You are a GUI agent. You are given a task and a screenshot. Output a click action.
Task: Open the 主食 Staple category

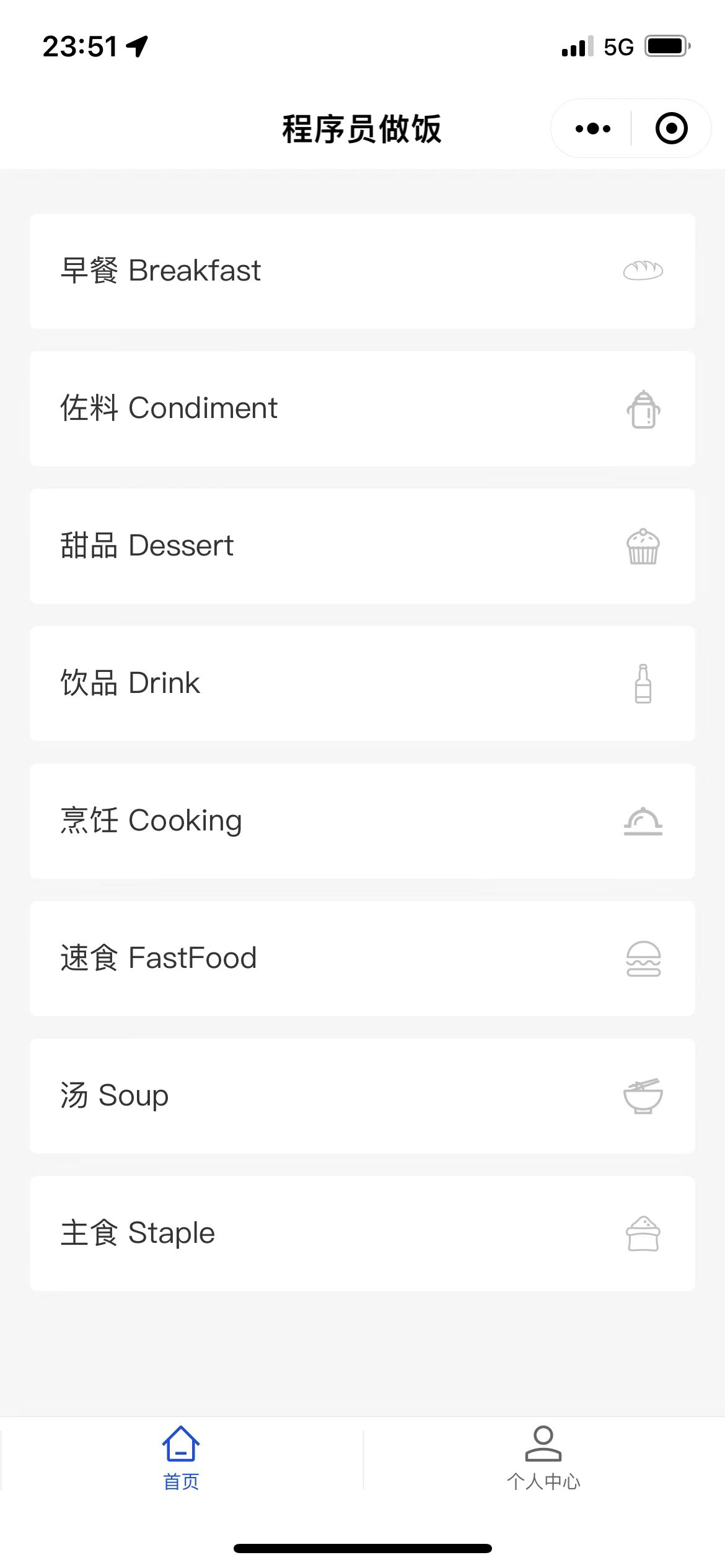point(362,1234)
